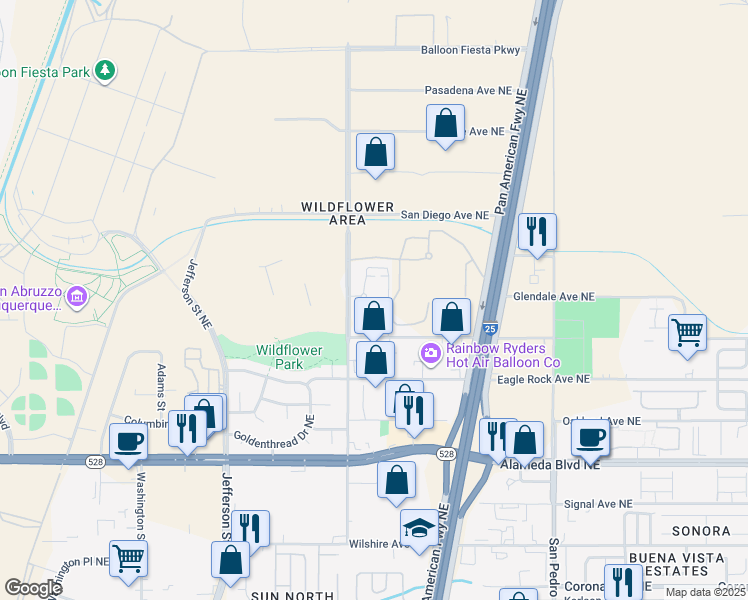Select the shopping cart marker near Glendale Ave NE
The height and width of the screenshot is (600, 748).
coord(687,334)
